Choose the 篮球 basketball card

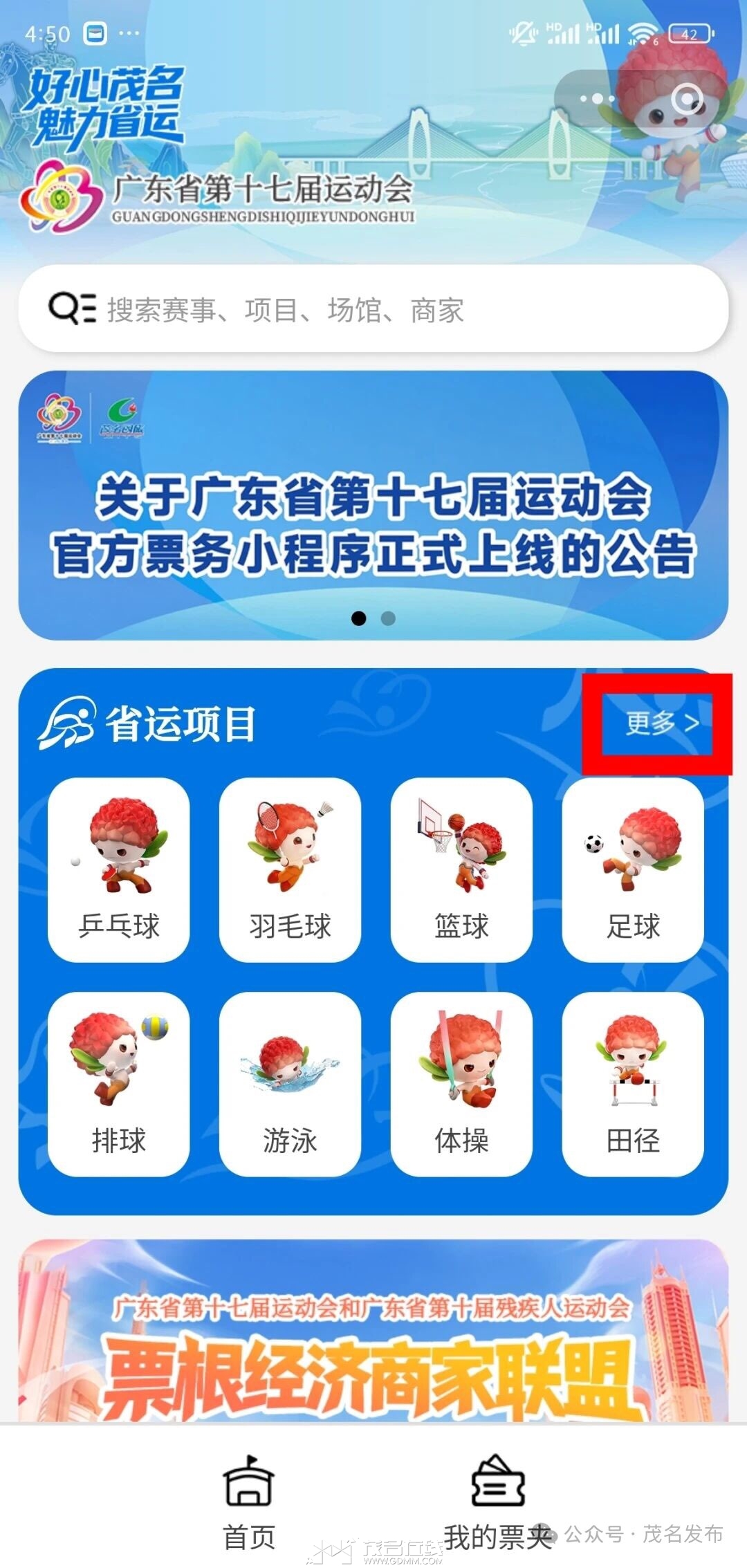[461, 869]
